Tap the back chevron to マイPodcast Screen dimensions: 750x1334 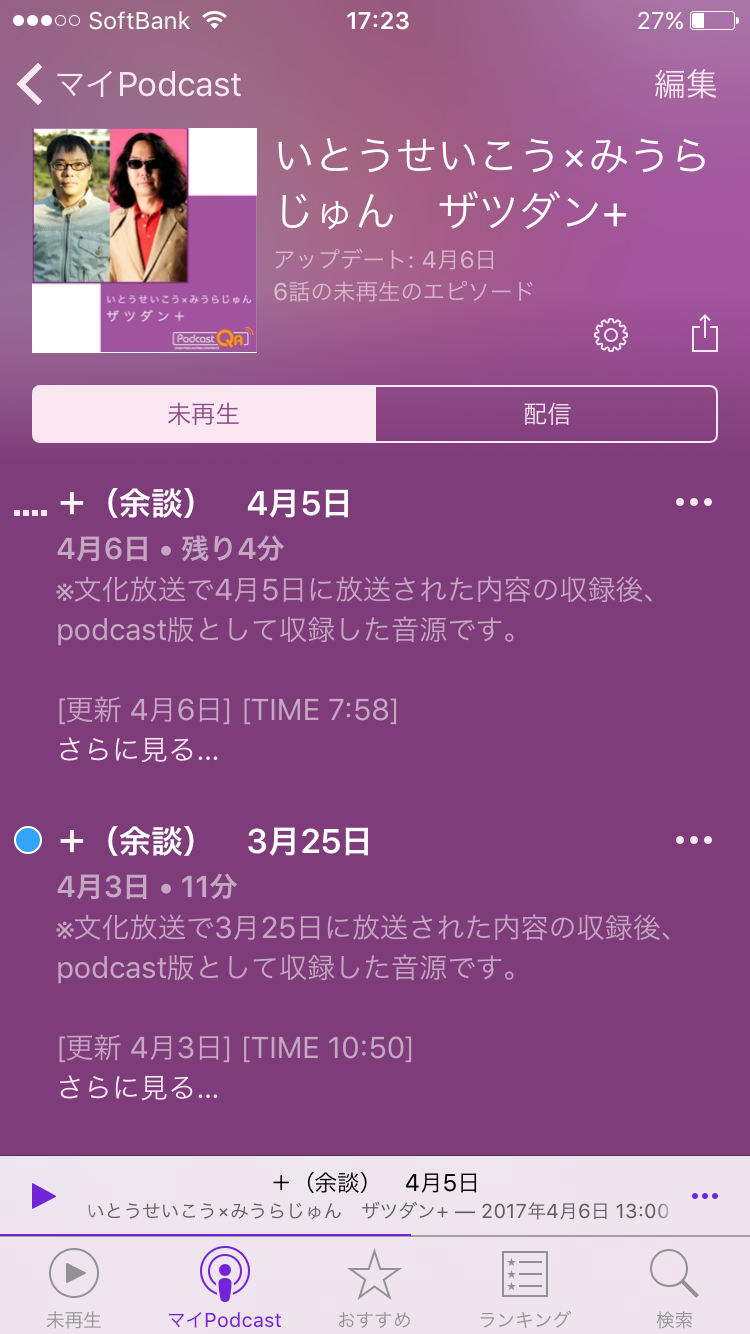point(28,85)
